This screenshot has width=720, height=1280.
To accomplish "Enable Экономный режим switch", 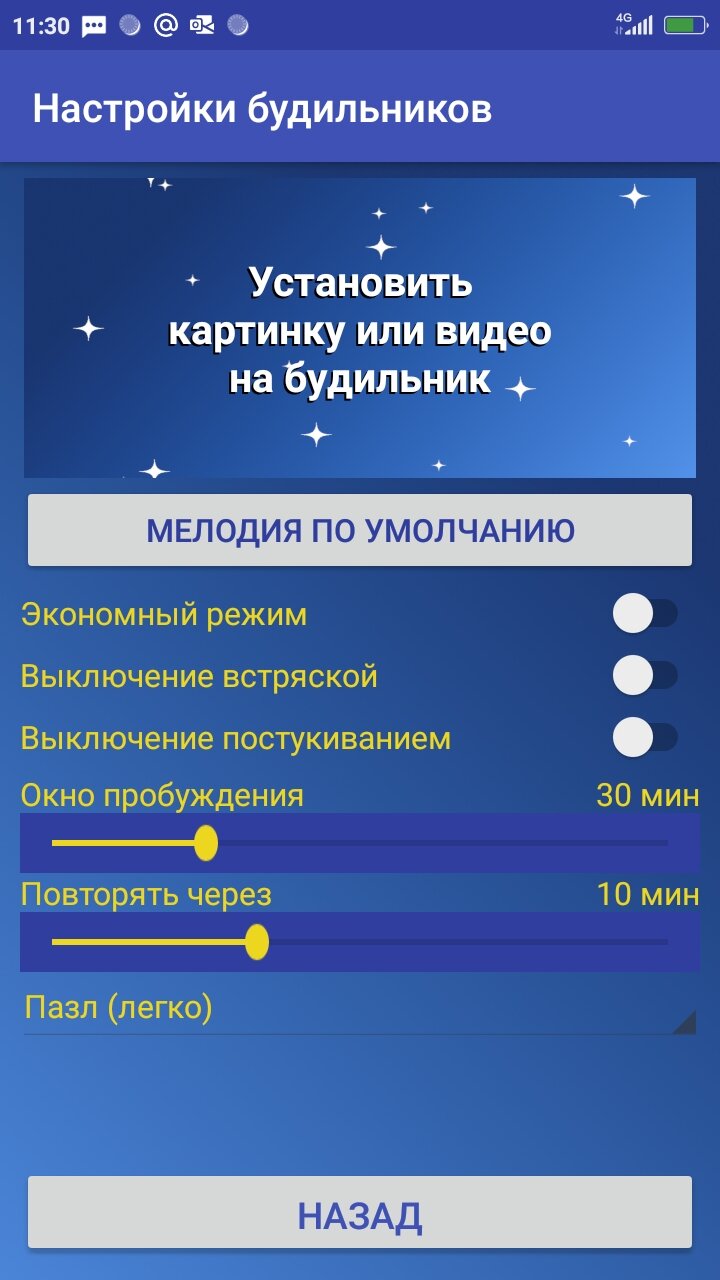I will (645, 614).
